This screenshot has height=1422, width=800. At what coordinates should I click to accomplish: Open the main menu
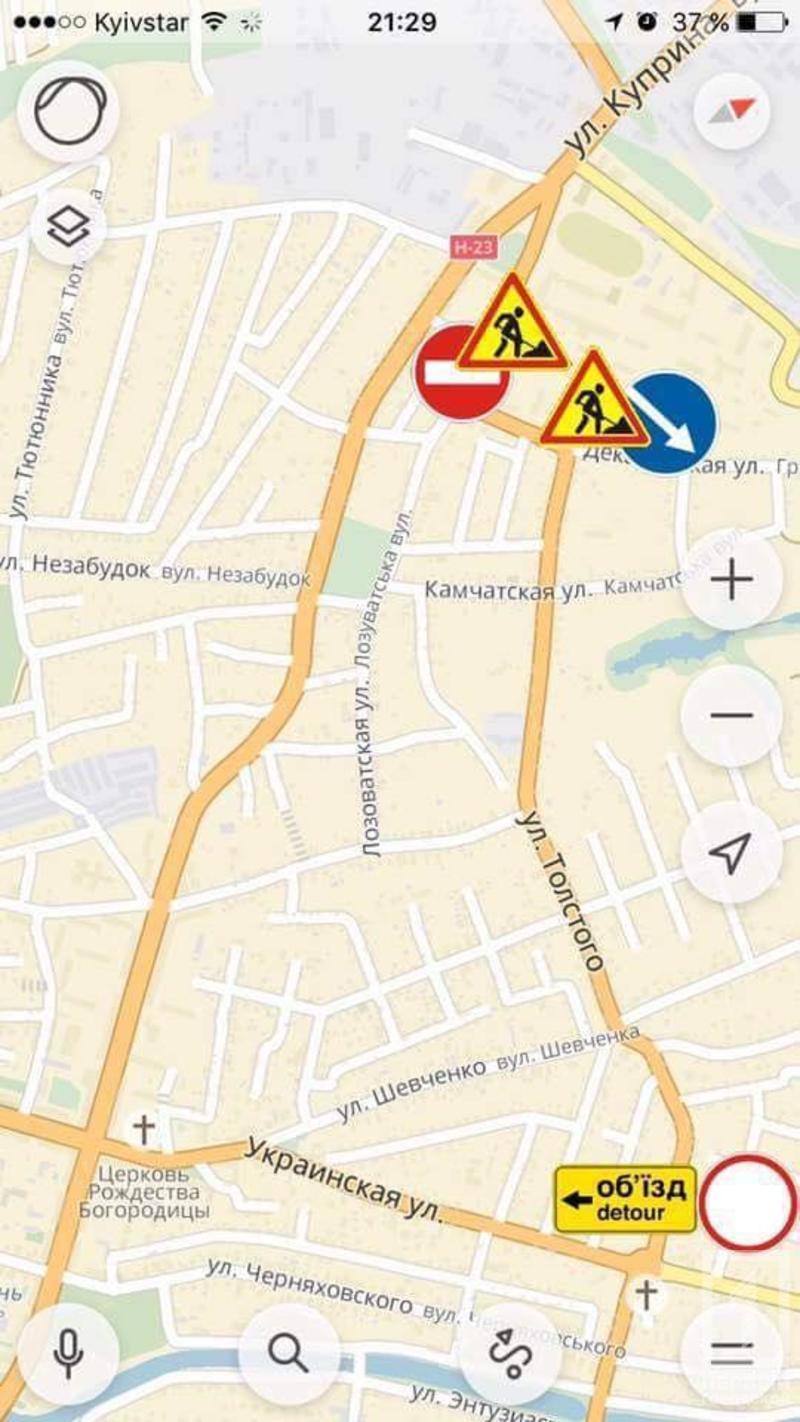[x=731, y=1353]
